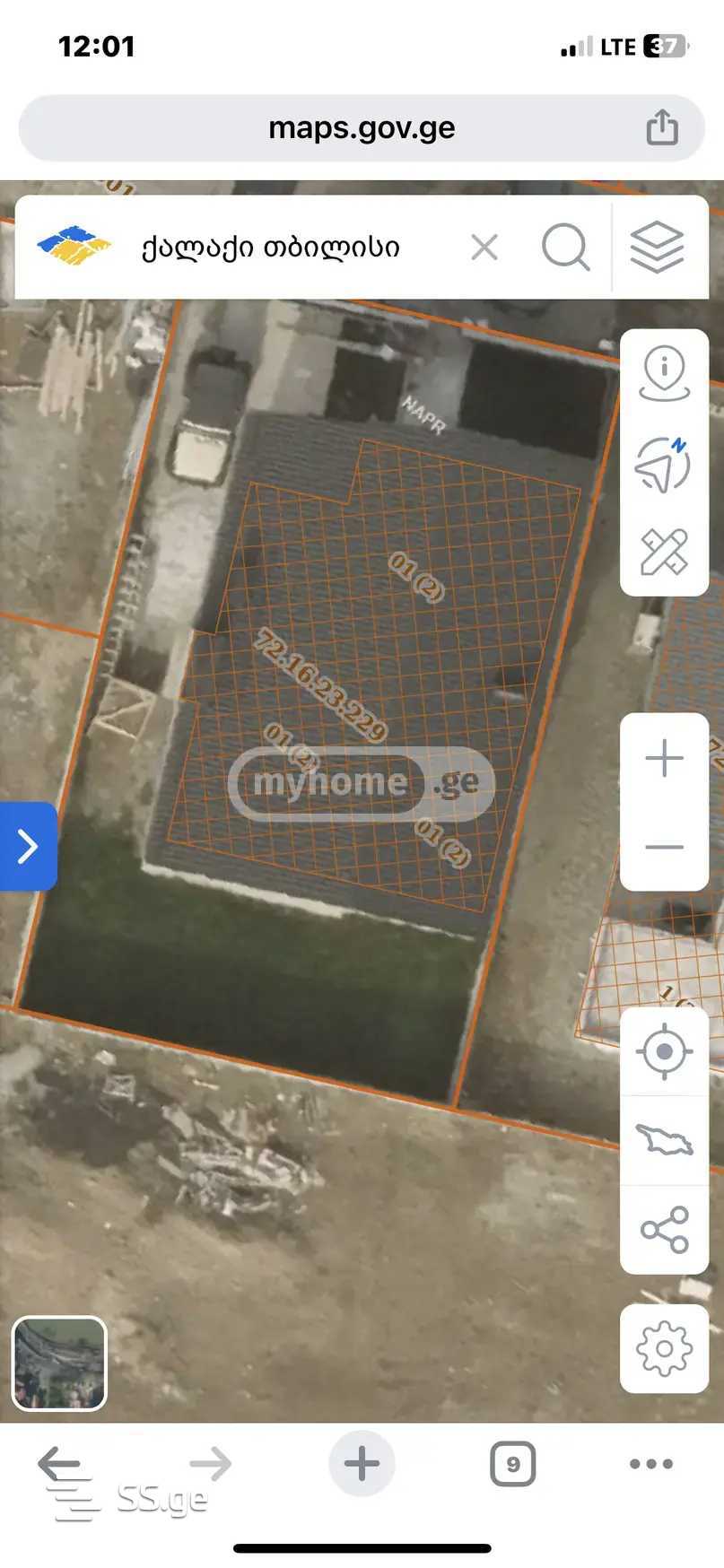This screenshot has width=724, height=1568.
Task: Tap the maps.gov.ge address bar
Action: (362, 128)
